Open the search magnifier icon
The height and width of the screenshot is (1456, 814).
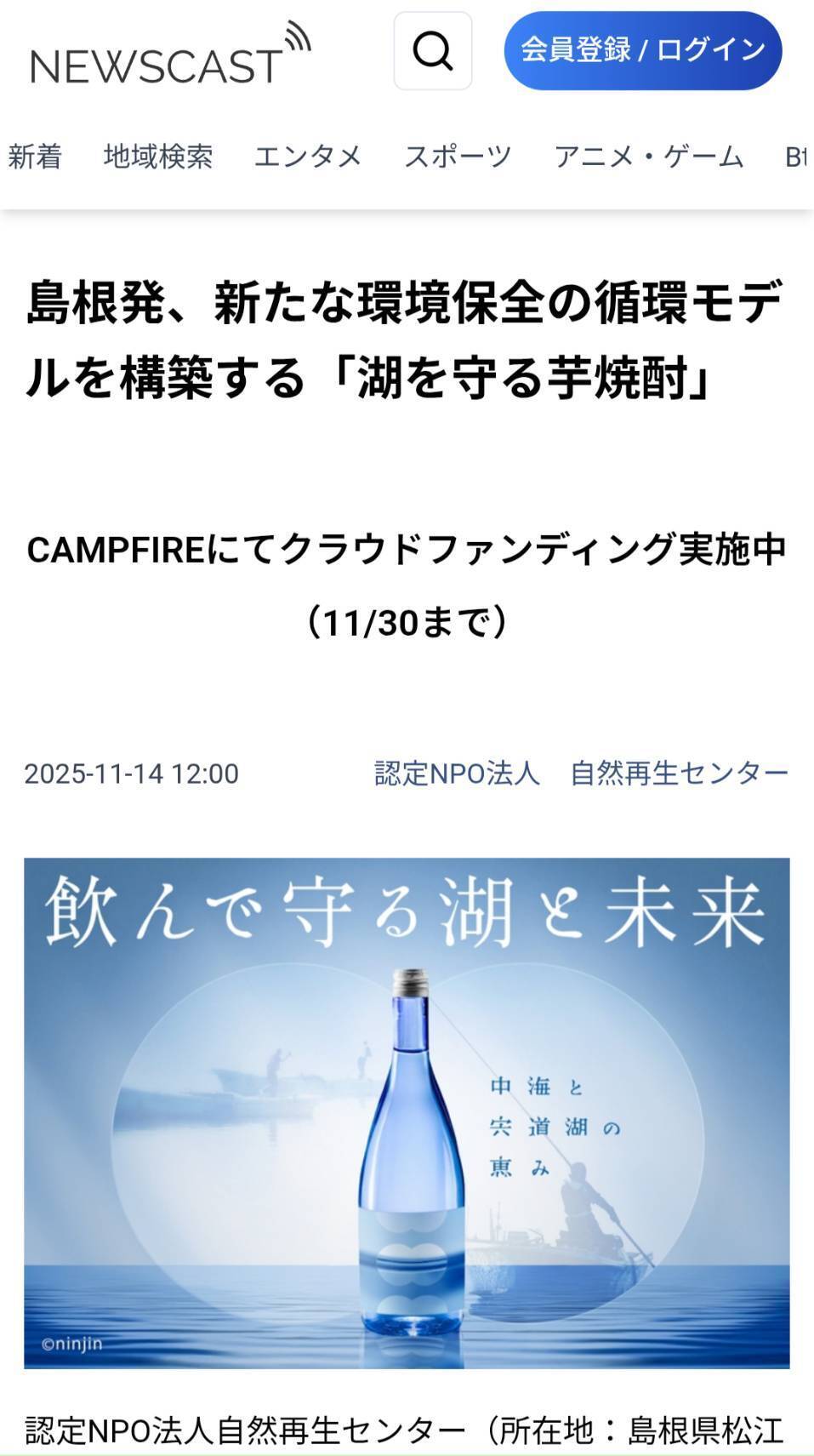click(x=432, y=51)
